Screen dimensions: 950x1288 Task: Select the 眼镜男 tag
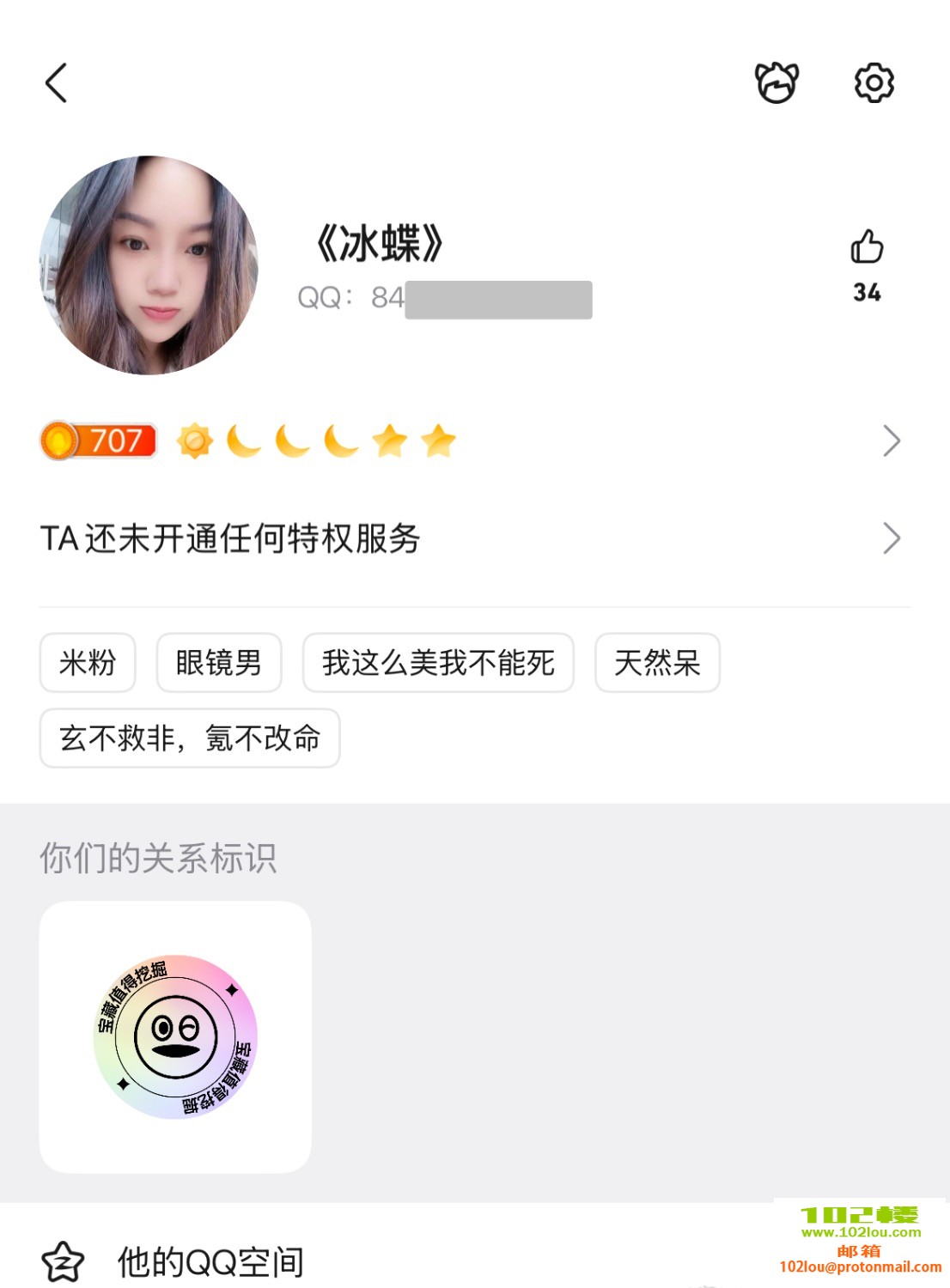coord(219,663)
